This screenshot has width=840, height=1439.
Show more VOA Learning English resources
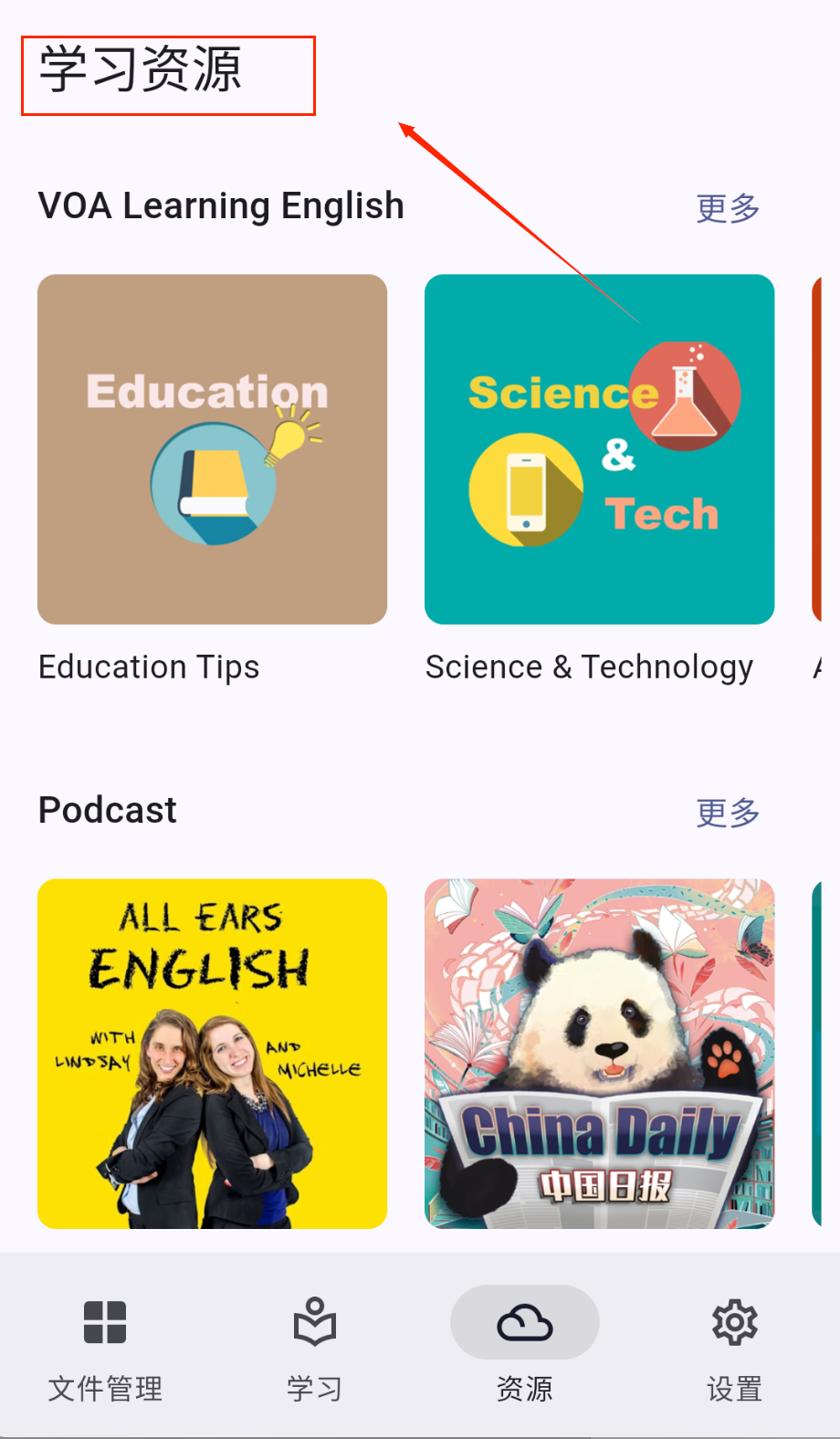coord(728,208)
